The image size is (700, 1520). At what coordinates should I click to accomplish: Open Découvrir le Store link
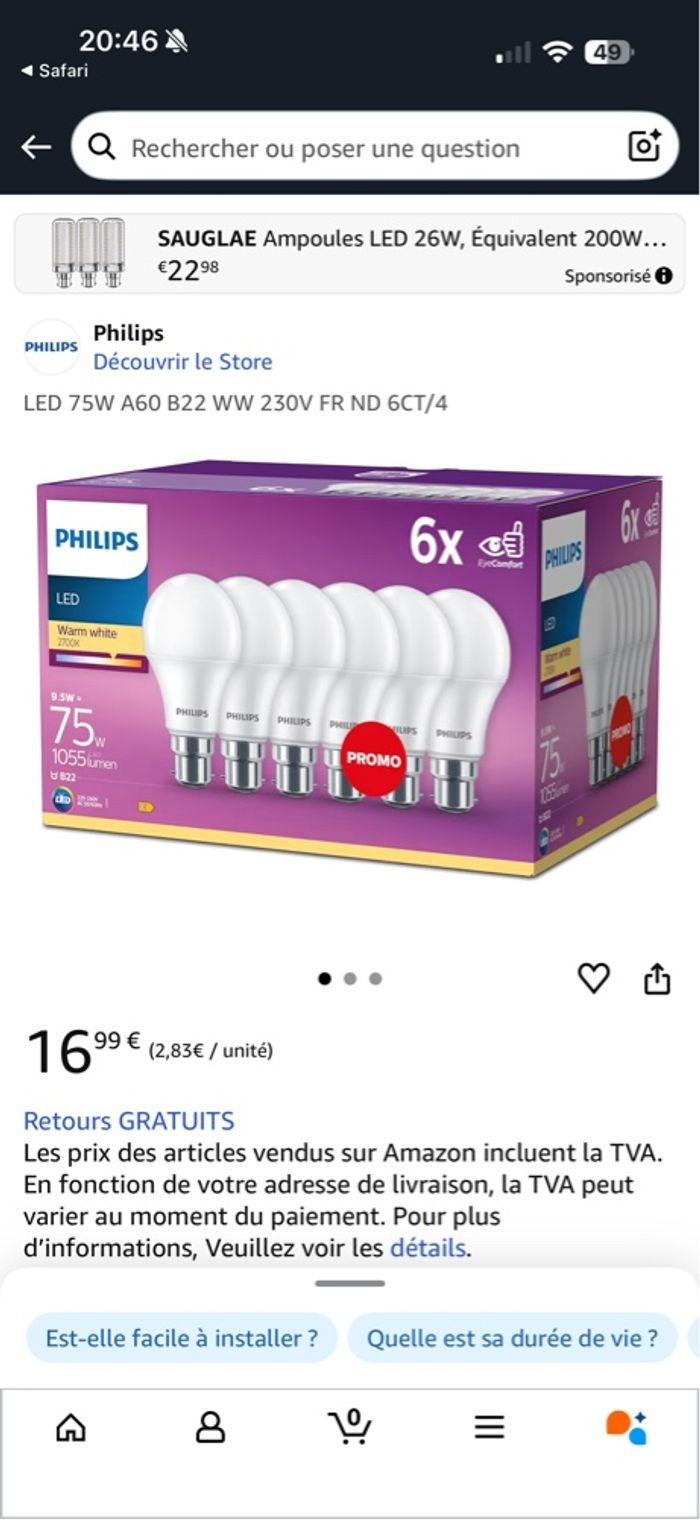point(182,362)
